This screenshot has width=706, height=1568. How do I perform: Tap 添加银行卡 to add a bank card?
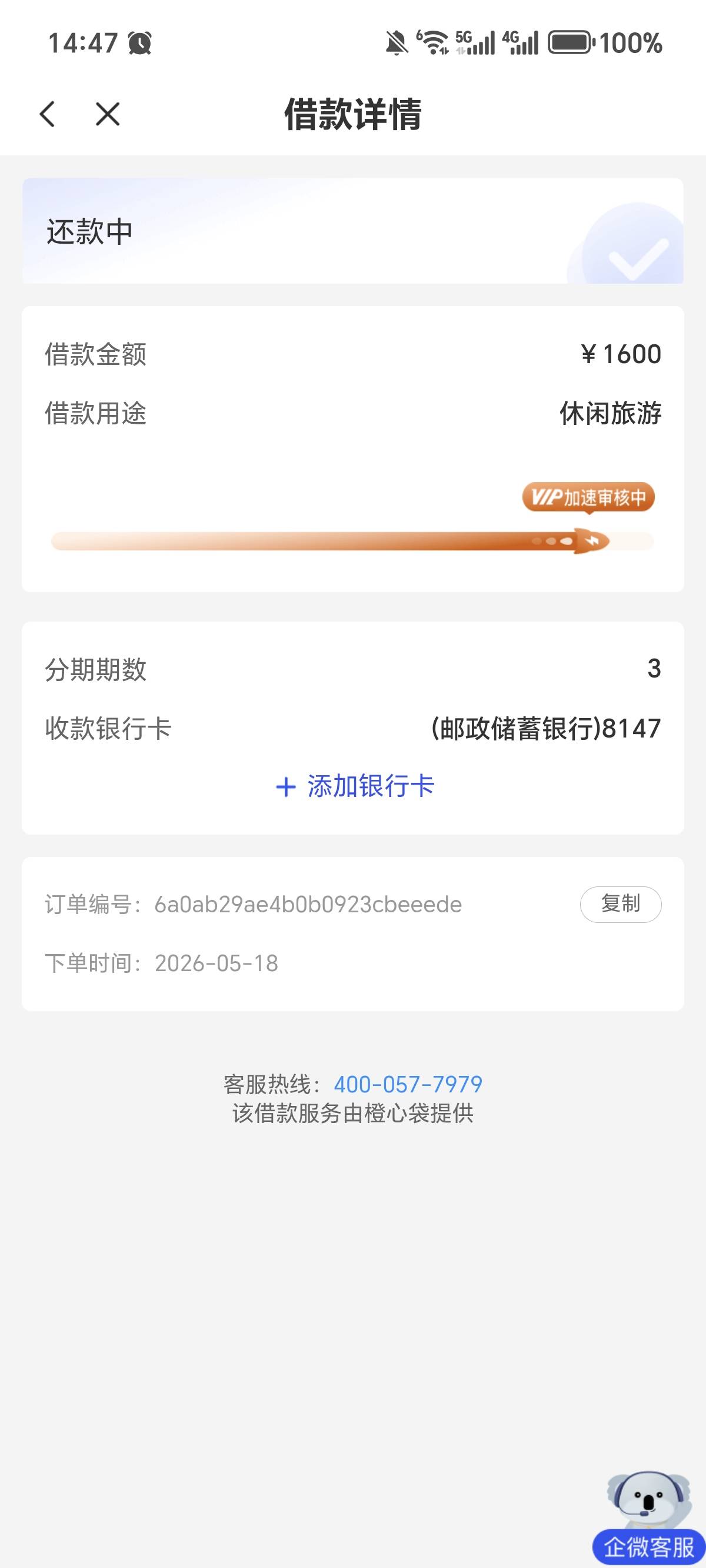point(355,786)
